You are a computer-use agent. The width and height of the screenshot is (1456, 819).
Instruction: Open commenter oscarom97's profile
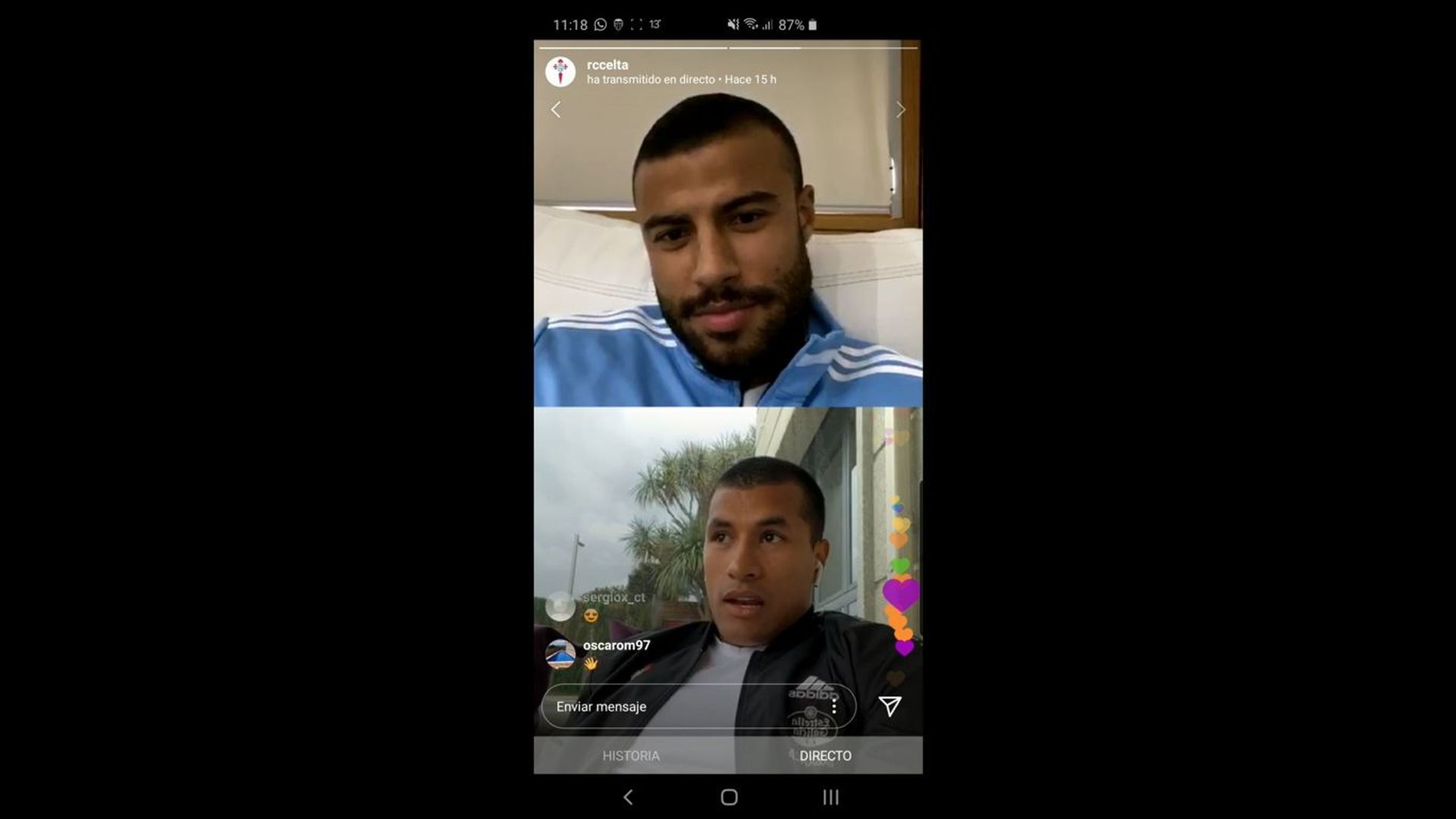[616, 645]
